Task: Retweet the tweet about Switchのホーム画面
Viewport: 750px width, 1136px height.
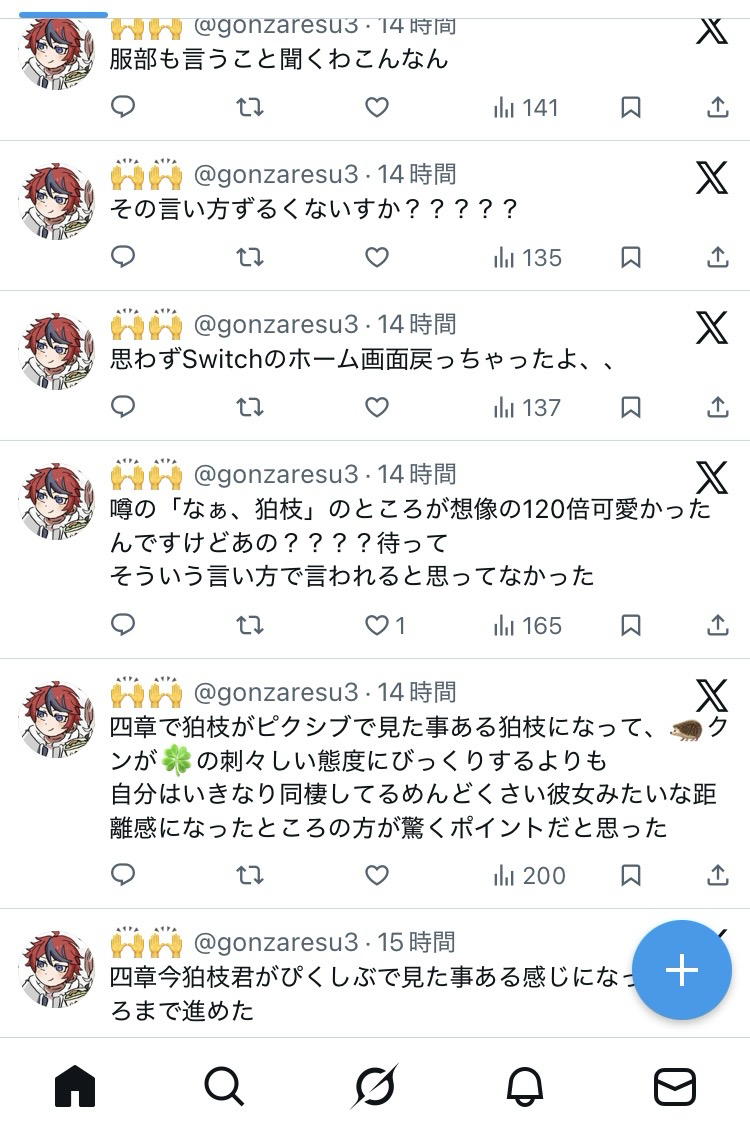Action: (249, 407)
